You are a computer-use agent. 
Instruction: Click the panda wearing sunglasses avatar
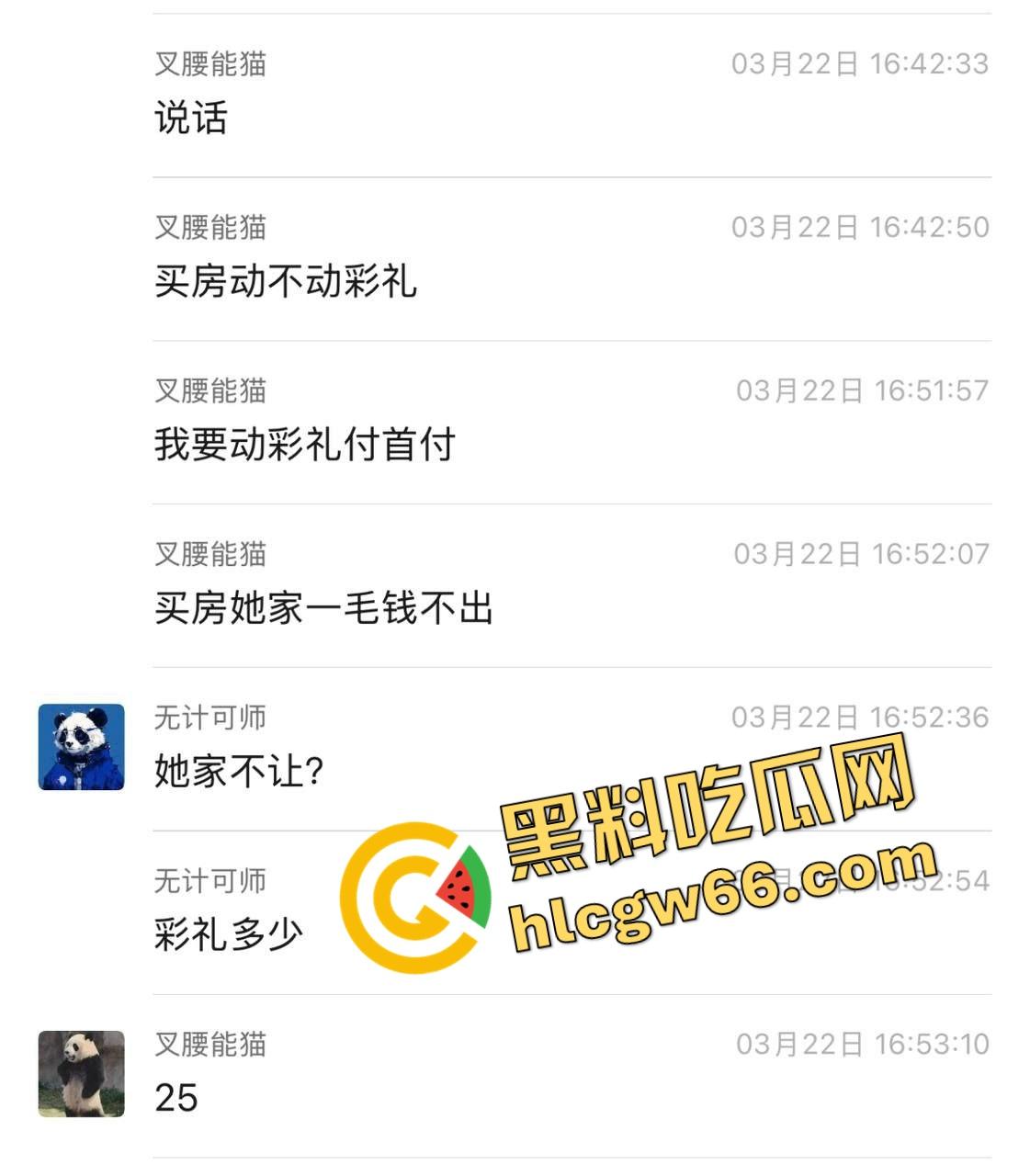(81, 747)
